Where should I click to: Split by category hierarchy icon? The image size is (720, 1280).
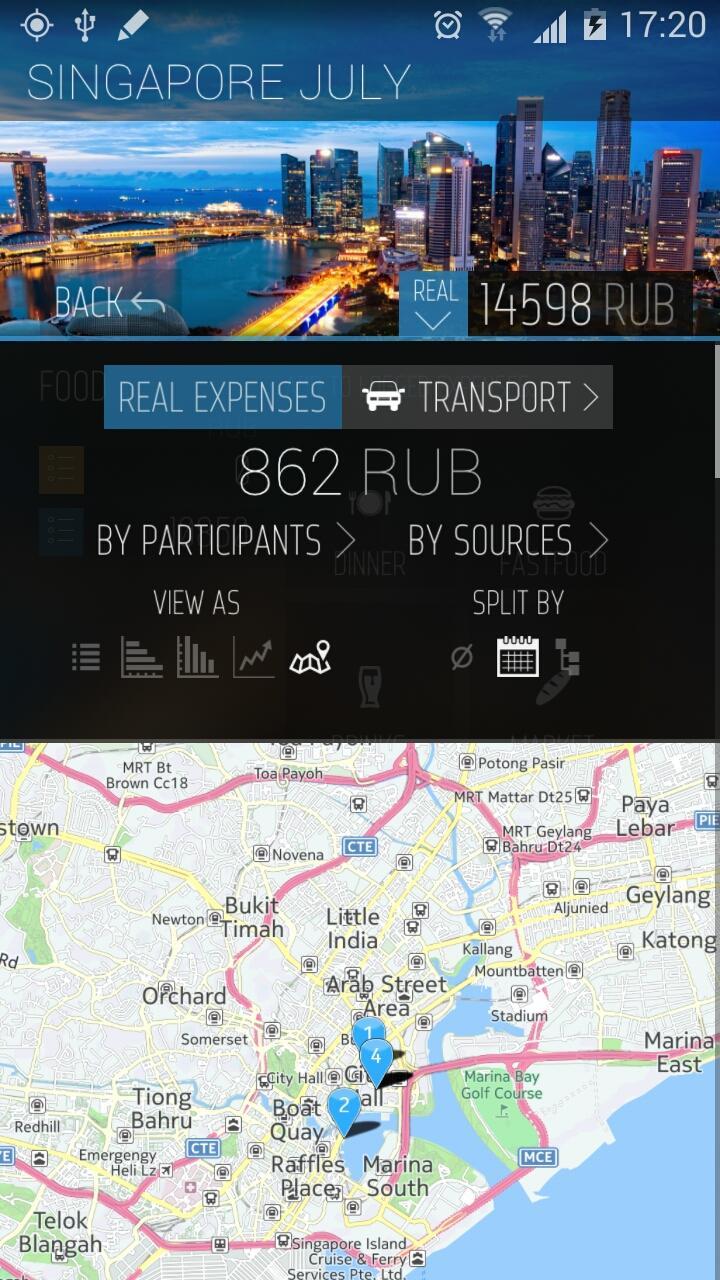pos(567,658)
